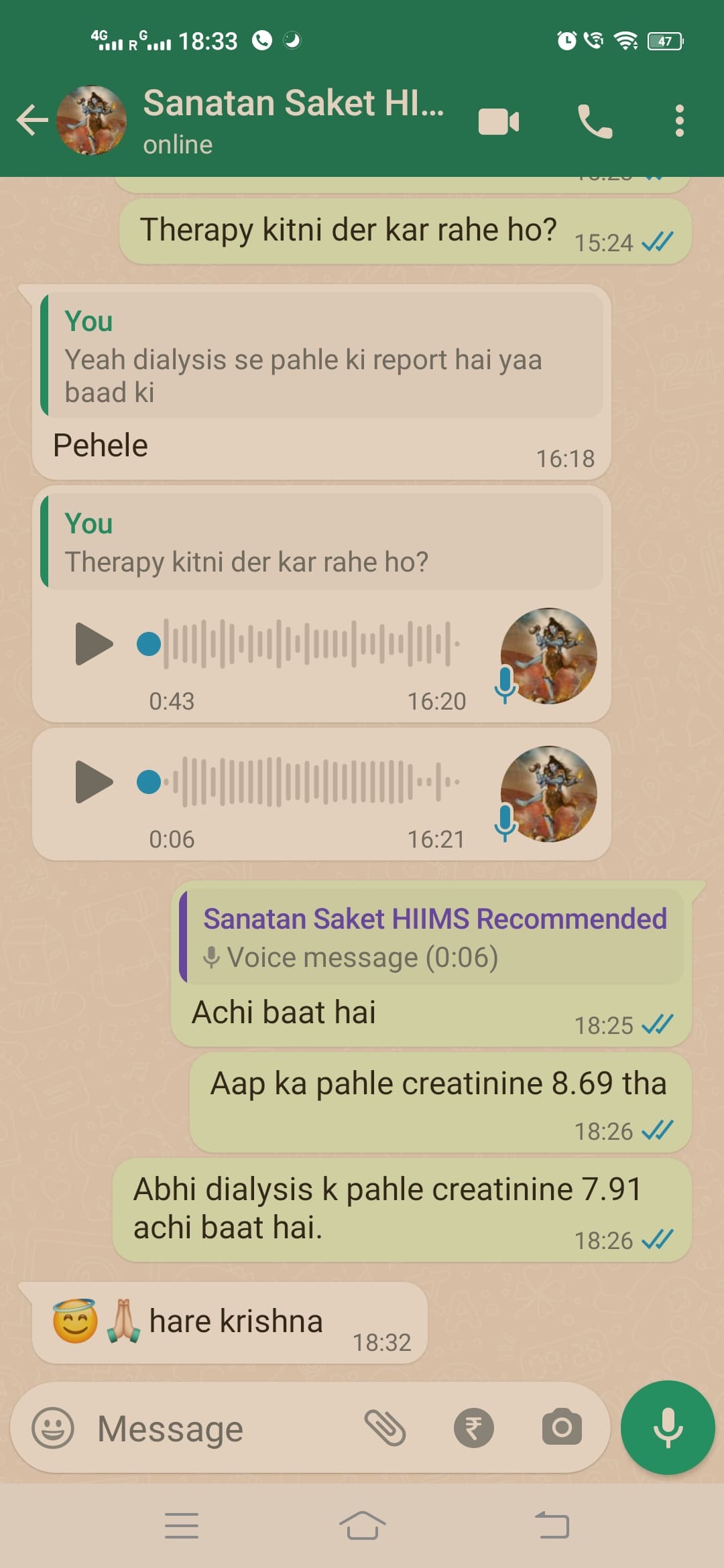
Task: Start a voice call
Action: 595,121
